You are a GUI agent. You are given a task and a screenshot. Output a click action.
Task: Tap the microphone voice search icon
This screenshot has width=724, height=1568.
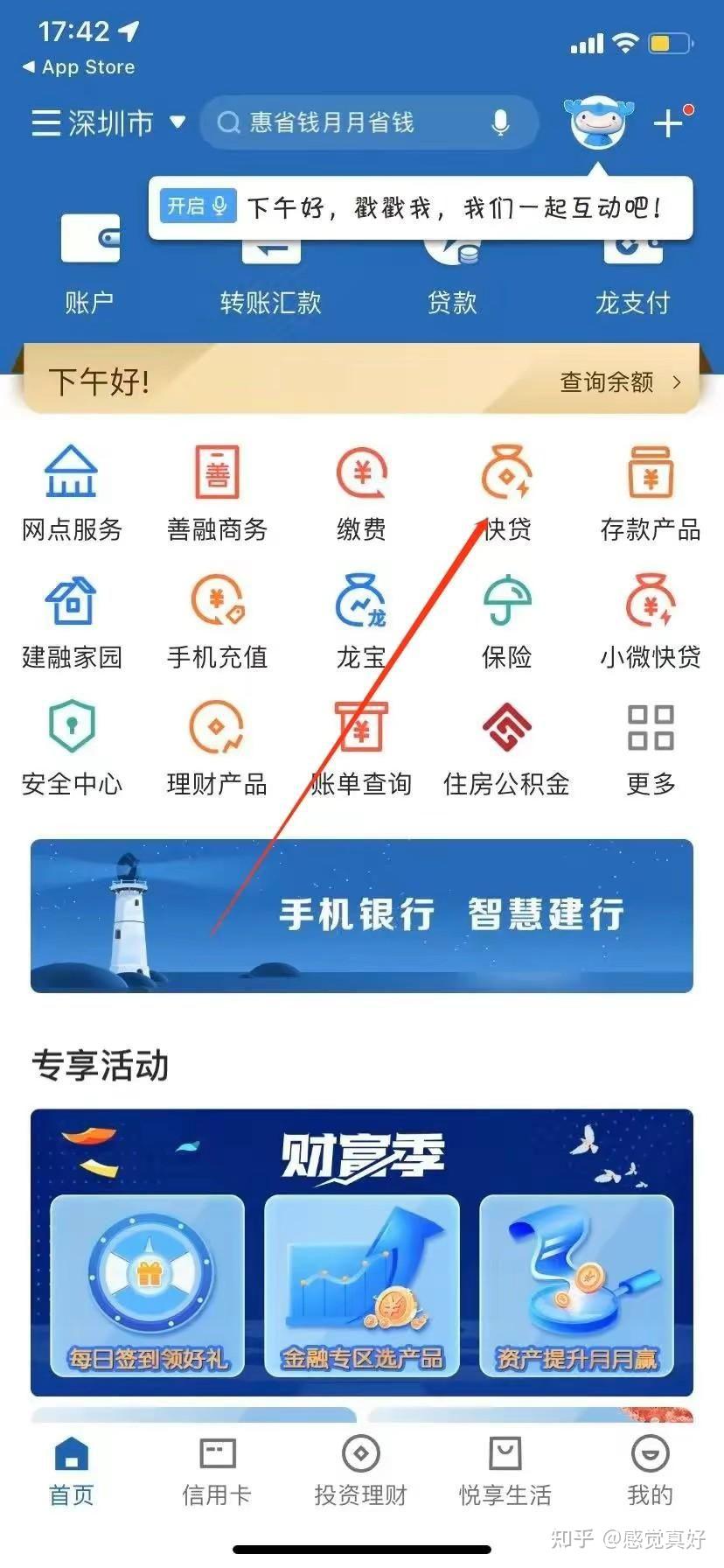pos(500,122)
